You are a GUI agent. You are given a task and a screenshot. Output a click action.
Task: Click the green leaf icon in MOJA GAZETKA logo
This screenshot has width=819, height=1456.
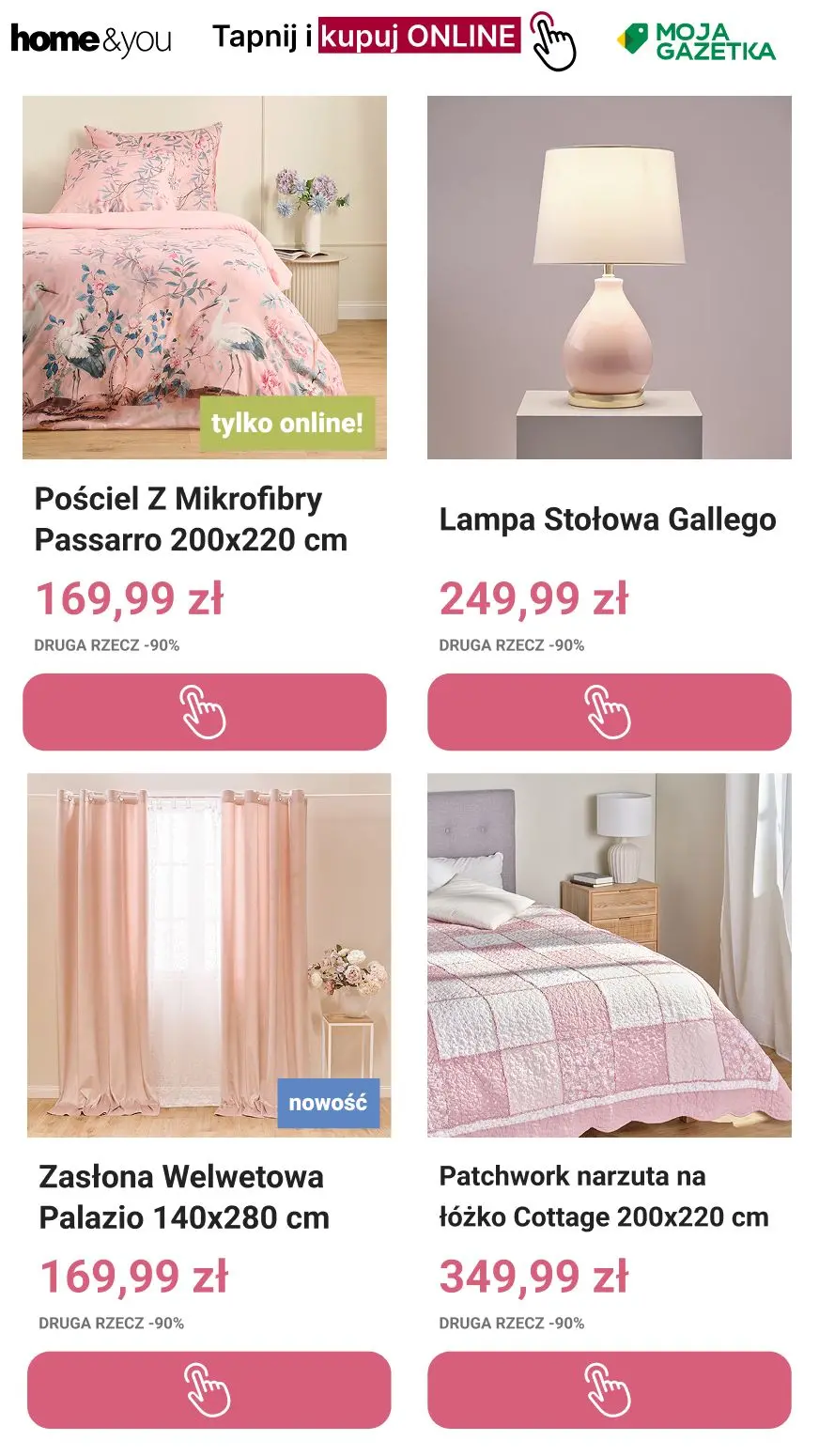point(632,38)
